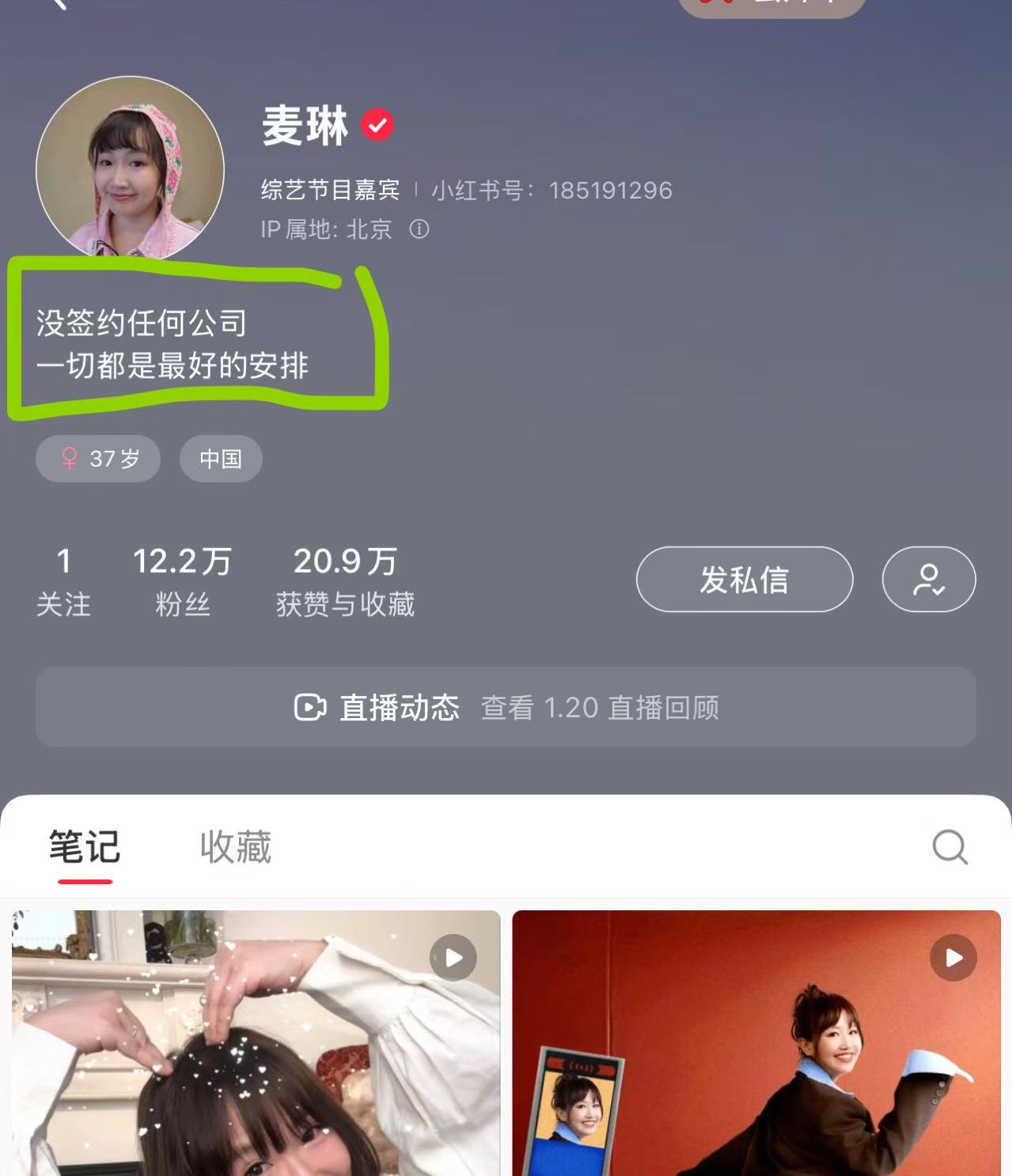Tap the followed-user icon button
This screenshot has height=1176, width=1012.
point(928,580)
